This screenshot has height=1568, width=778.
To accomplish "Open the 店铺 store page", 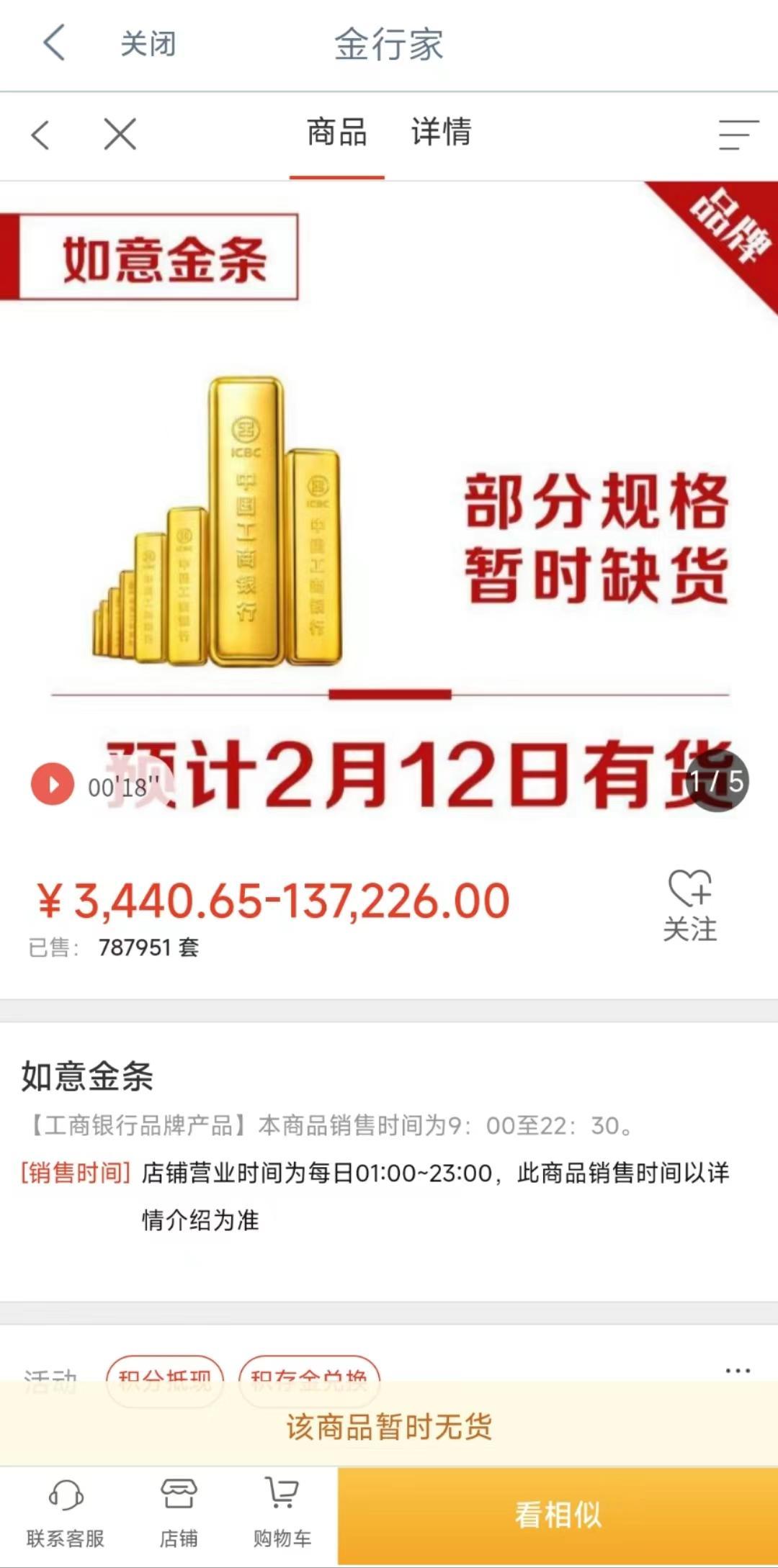I will 179,1513.
